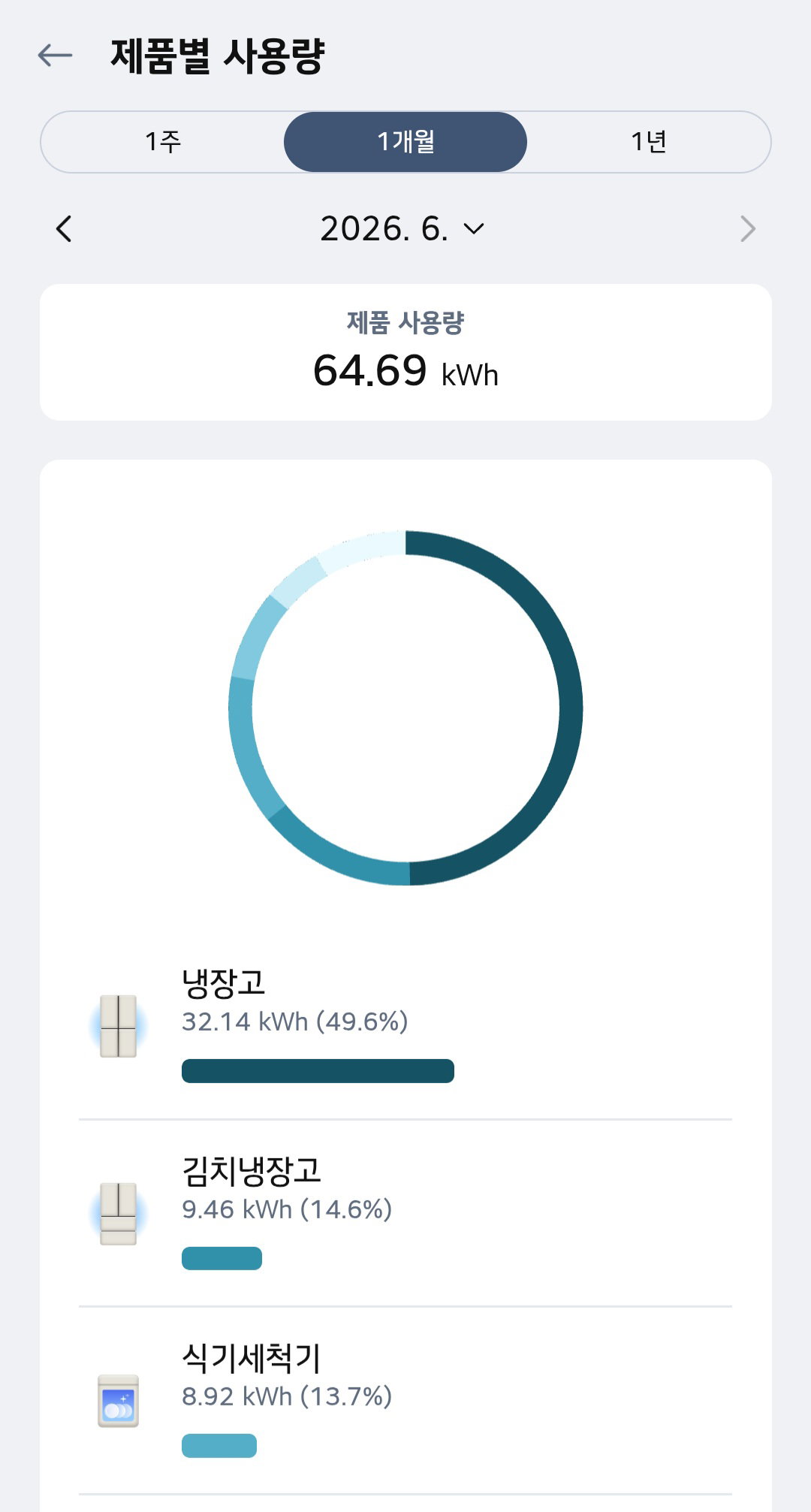Go back from 제품별 사용량 screen
Viewport: 811px width, 1512px height.
tap(55, 55)
